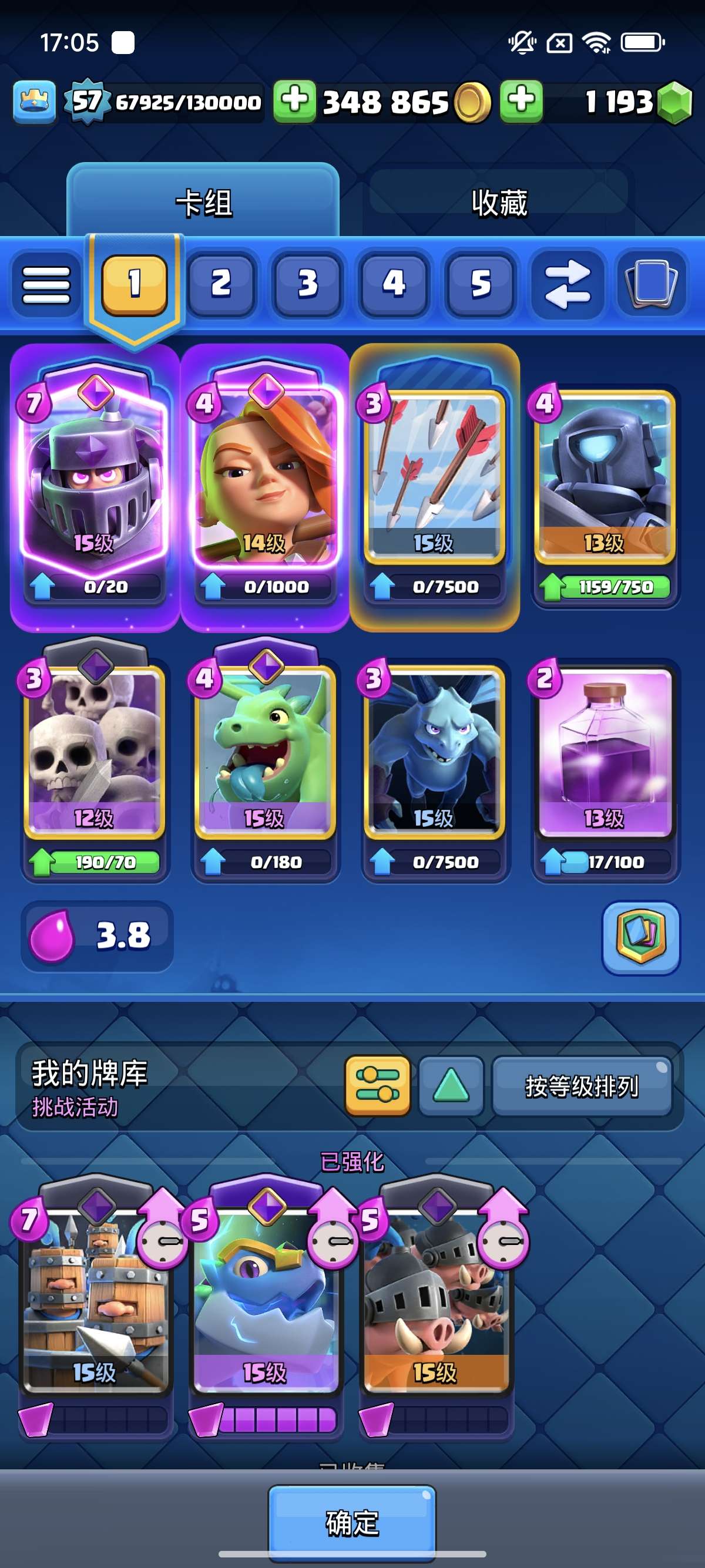Confirm with the 确定 button
This screenshot has width=705, height=1568.
(352, 1523)
